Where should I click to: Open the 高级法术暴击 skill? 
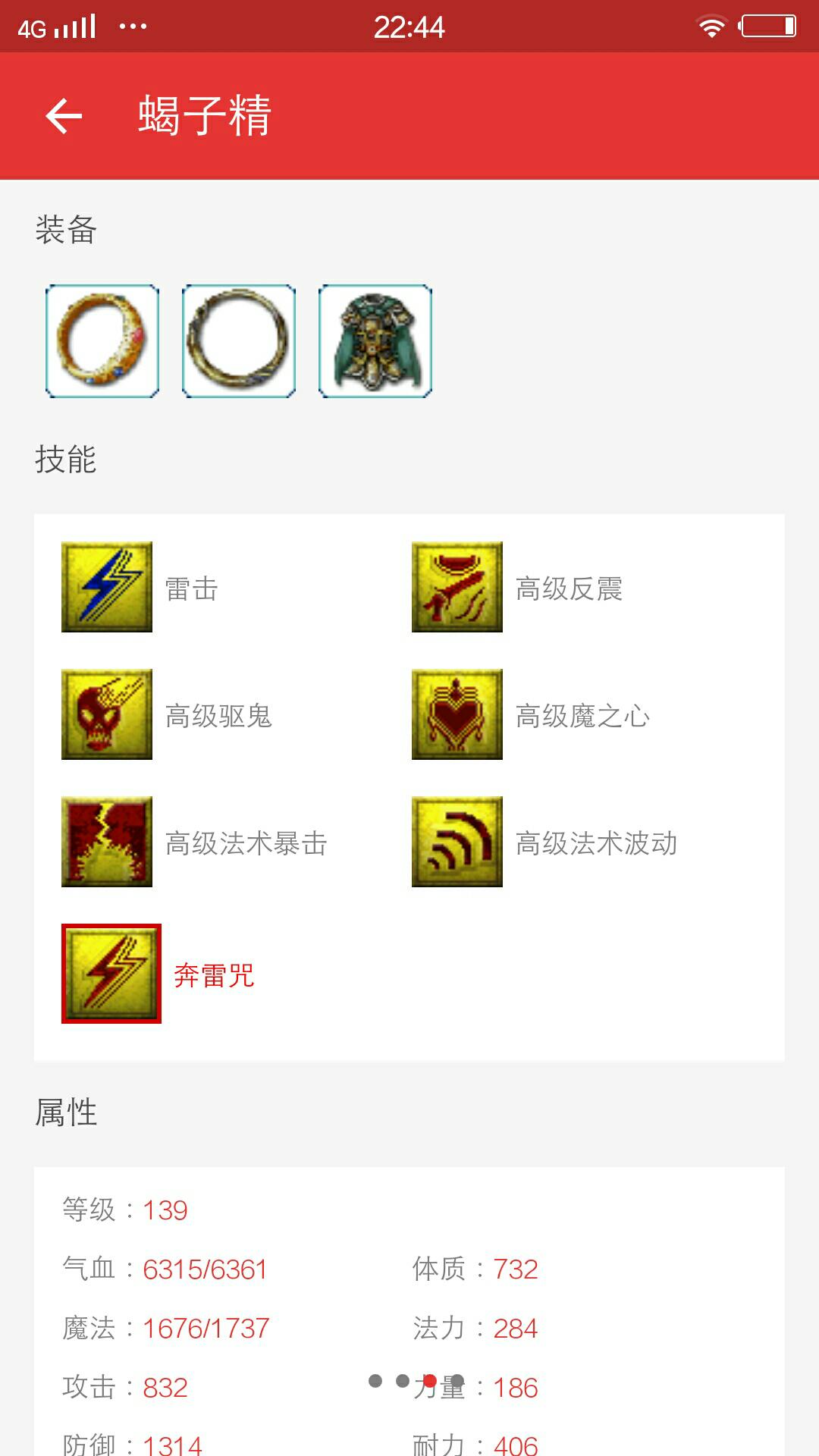[107, 842]
